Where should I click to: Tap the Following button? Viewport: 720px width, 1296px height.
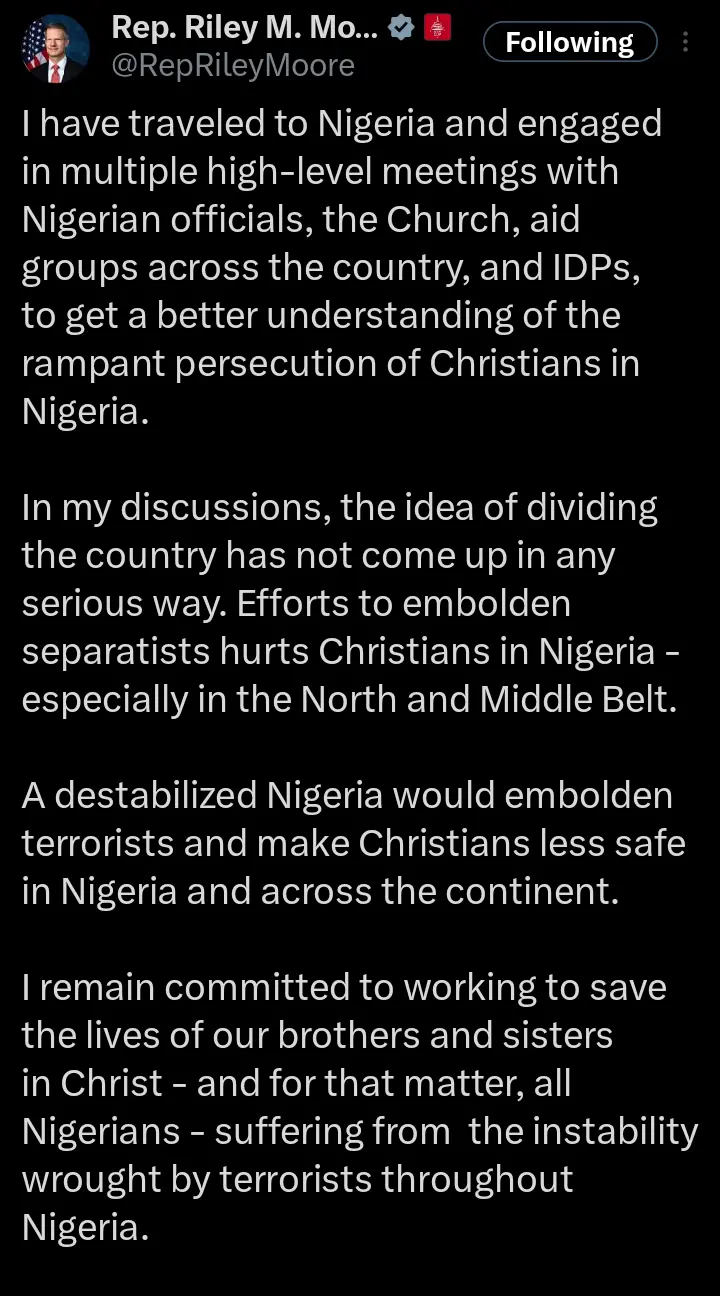[569, 42]
